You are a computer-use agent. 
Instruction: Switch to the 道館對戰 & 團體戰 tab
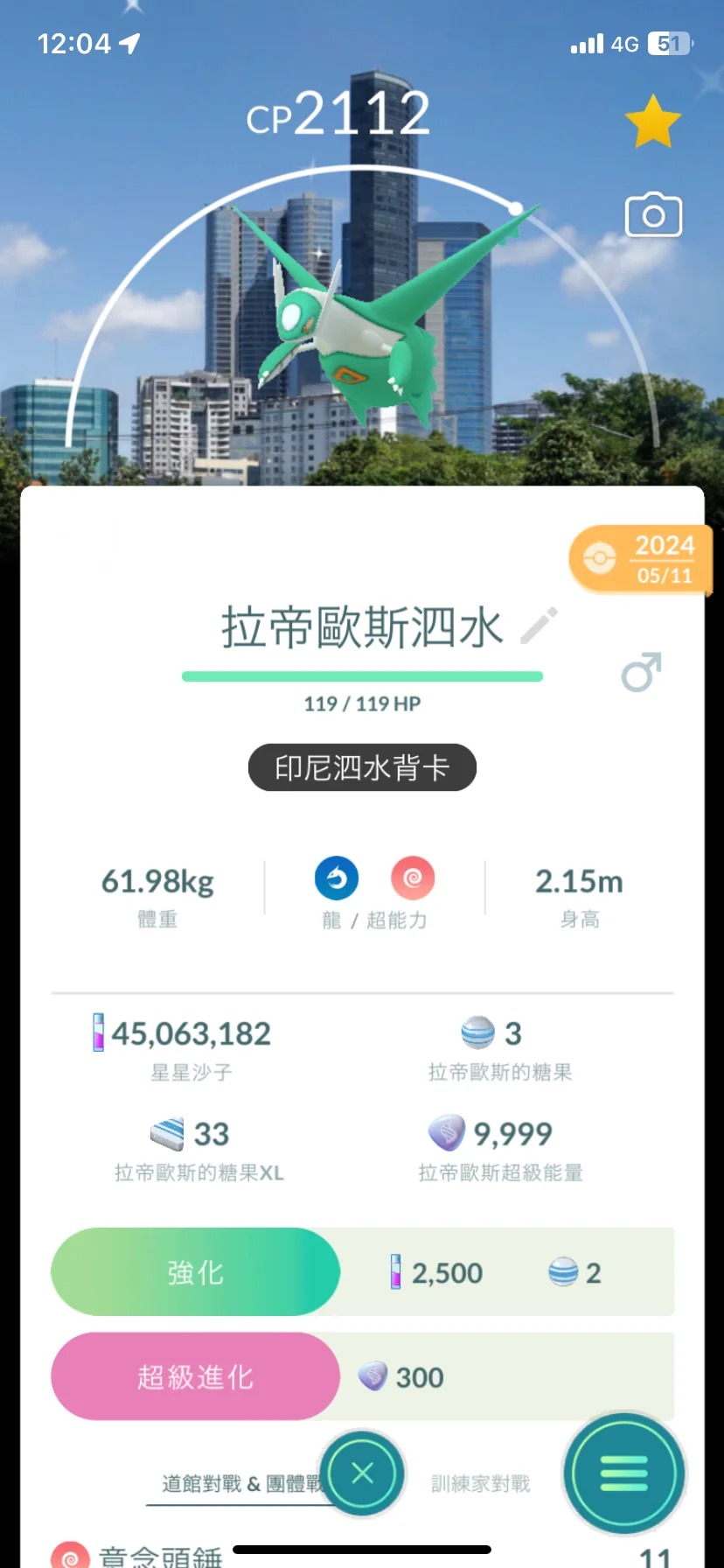(236, 1484)
